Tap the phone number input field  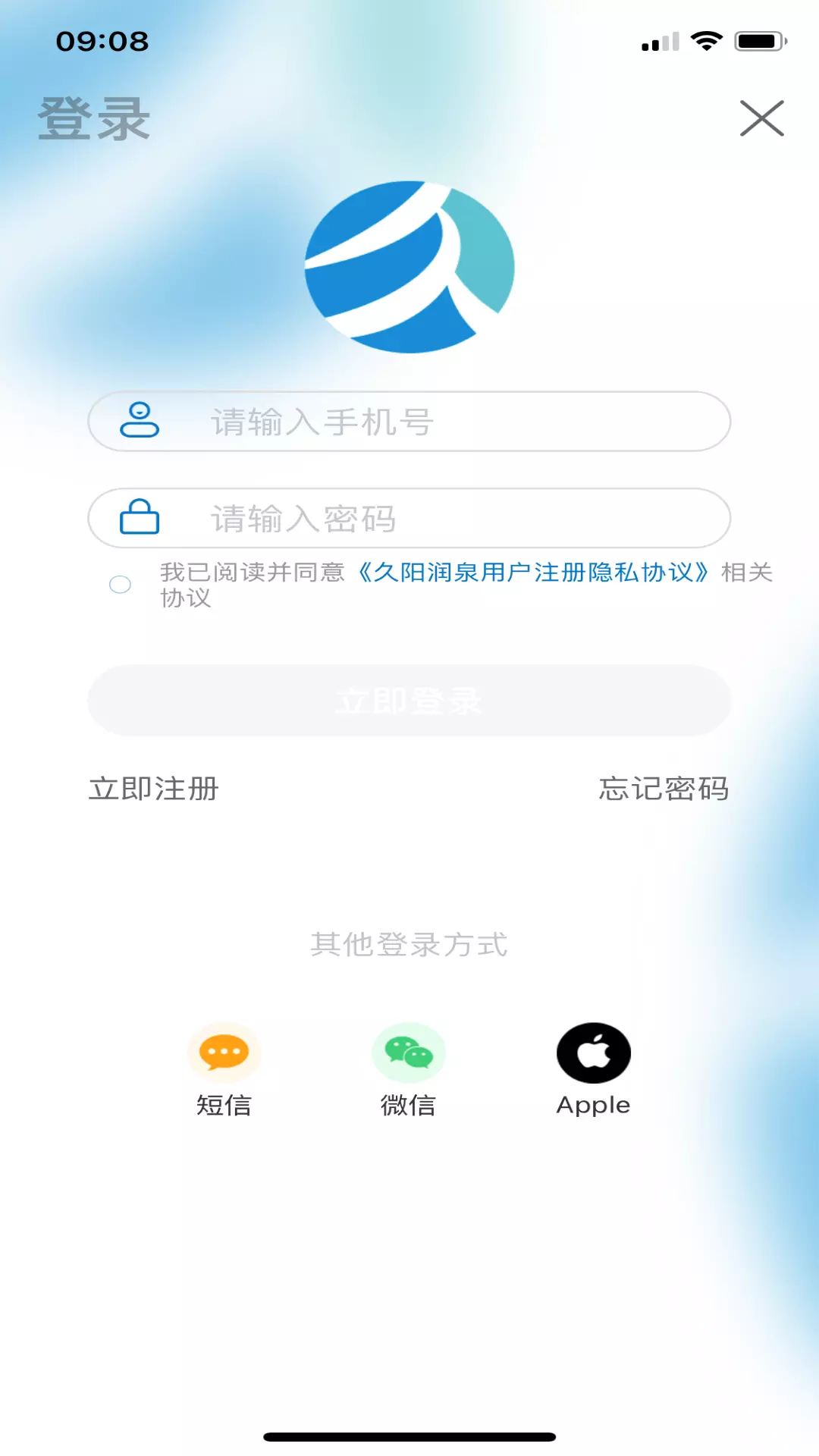(409, 422)
